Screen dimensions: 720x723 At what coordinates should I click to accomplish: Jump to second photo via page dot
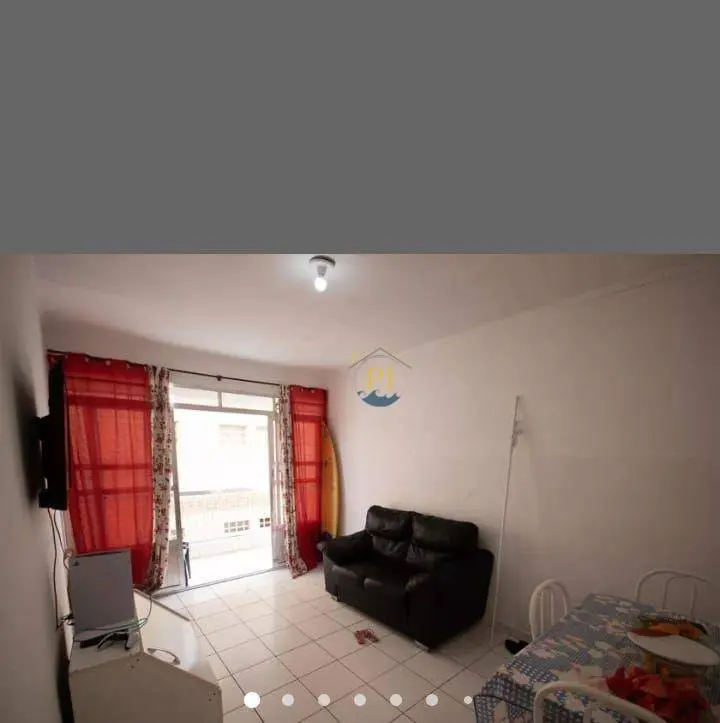288,700
